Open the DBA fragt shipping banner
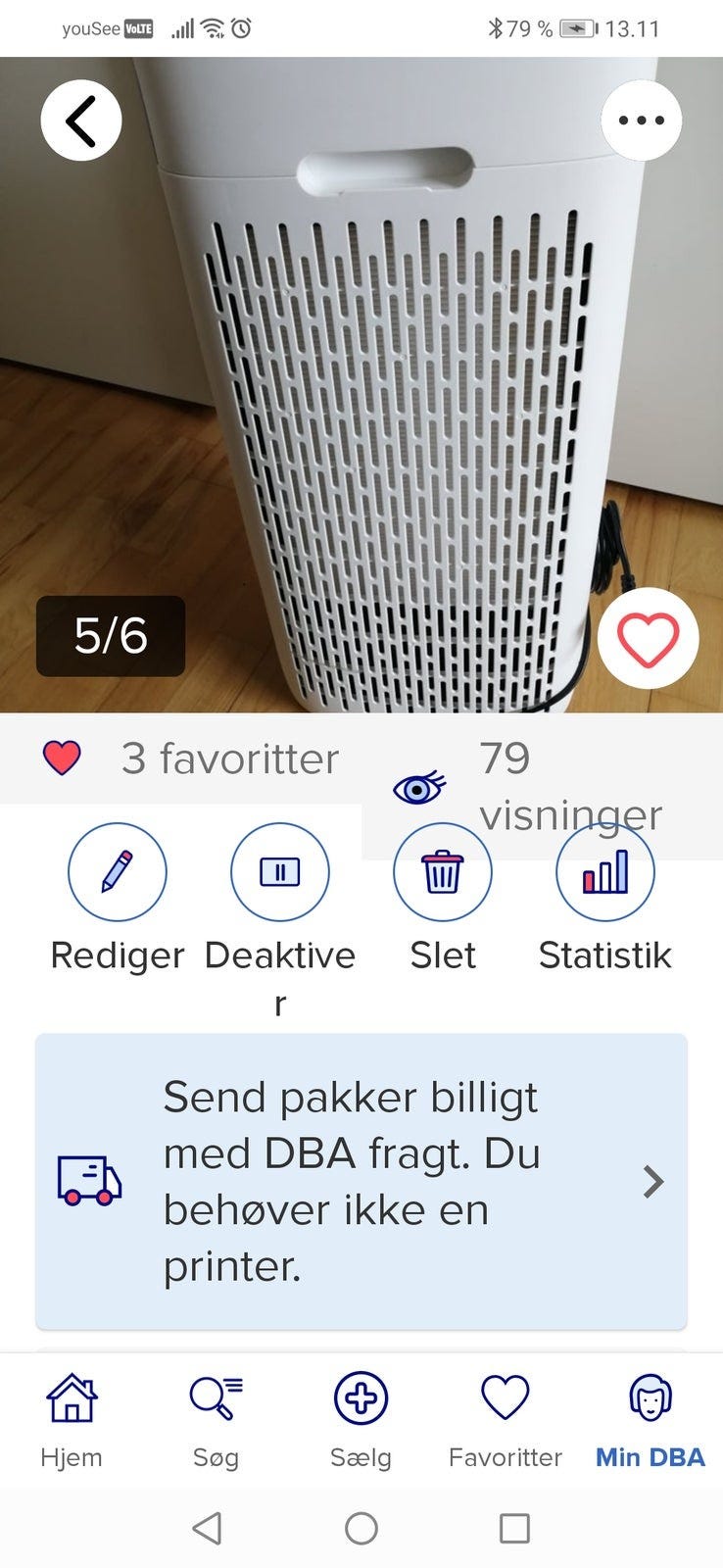 361,1181
